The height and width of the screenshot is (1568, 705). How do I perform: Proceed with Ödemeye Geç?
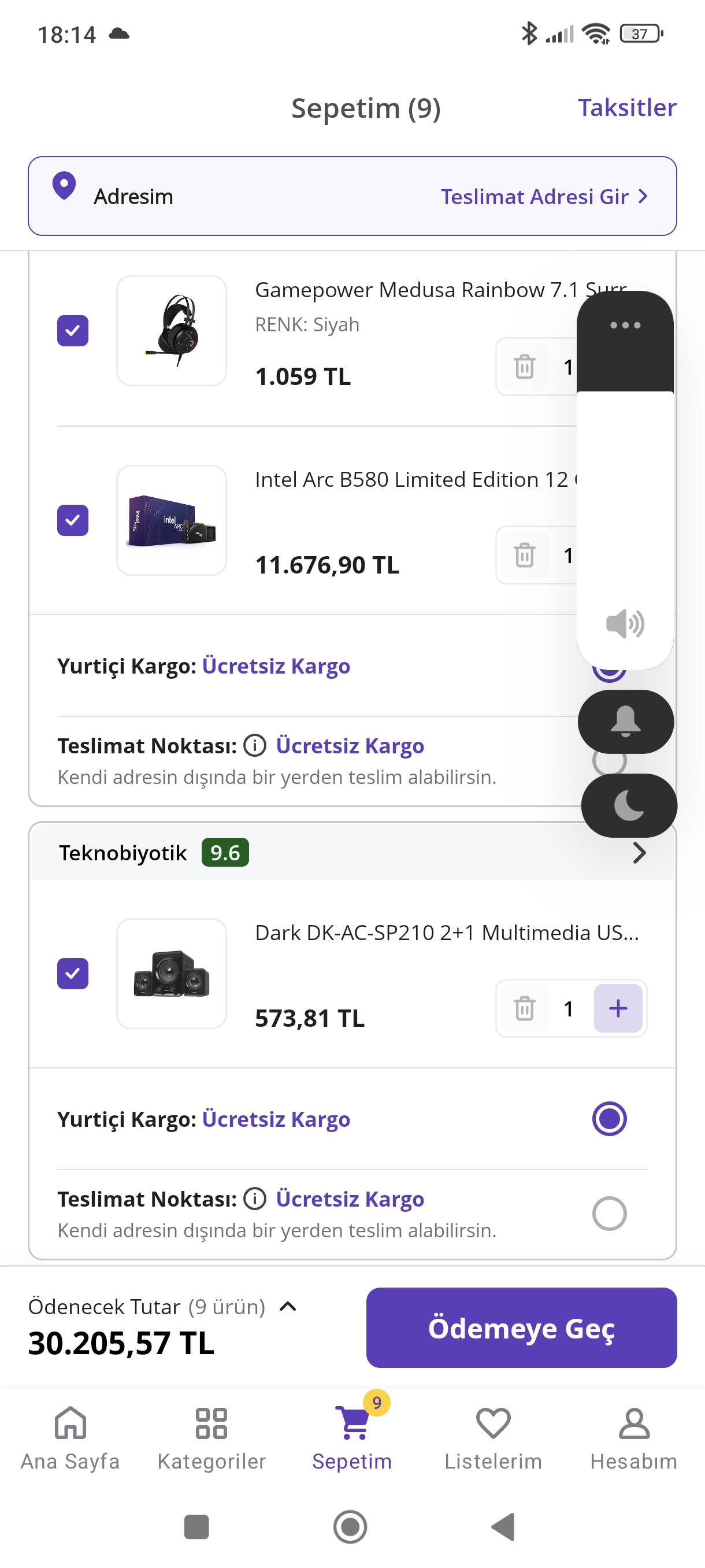(x=521, y=1327)
